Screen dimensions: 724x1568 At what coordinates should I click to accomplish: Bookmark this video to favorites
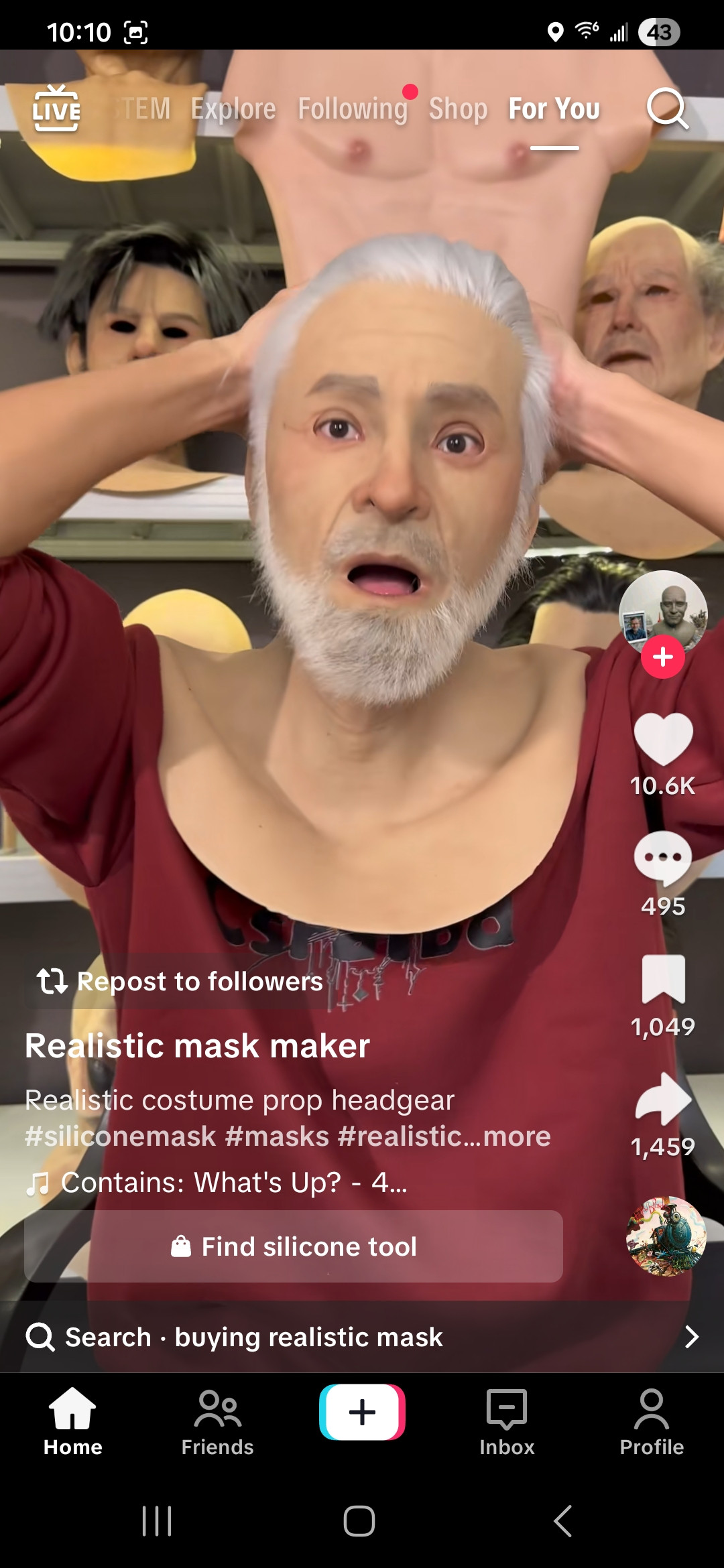click(x=662, y=978)
